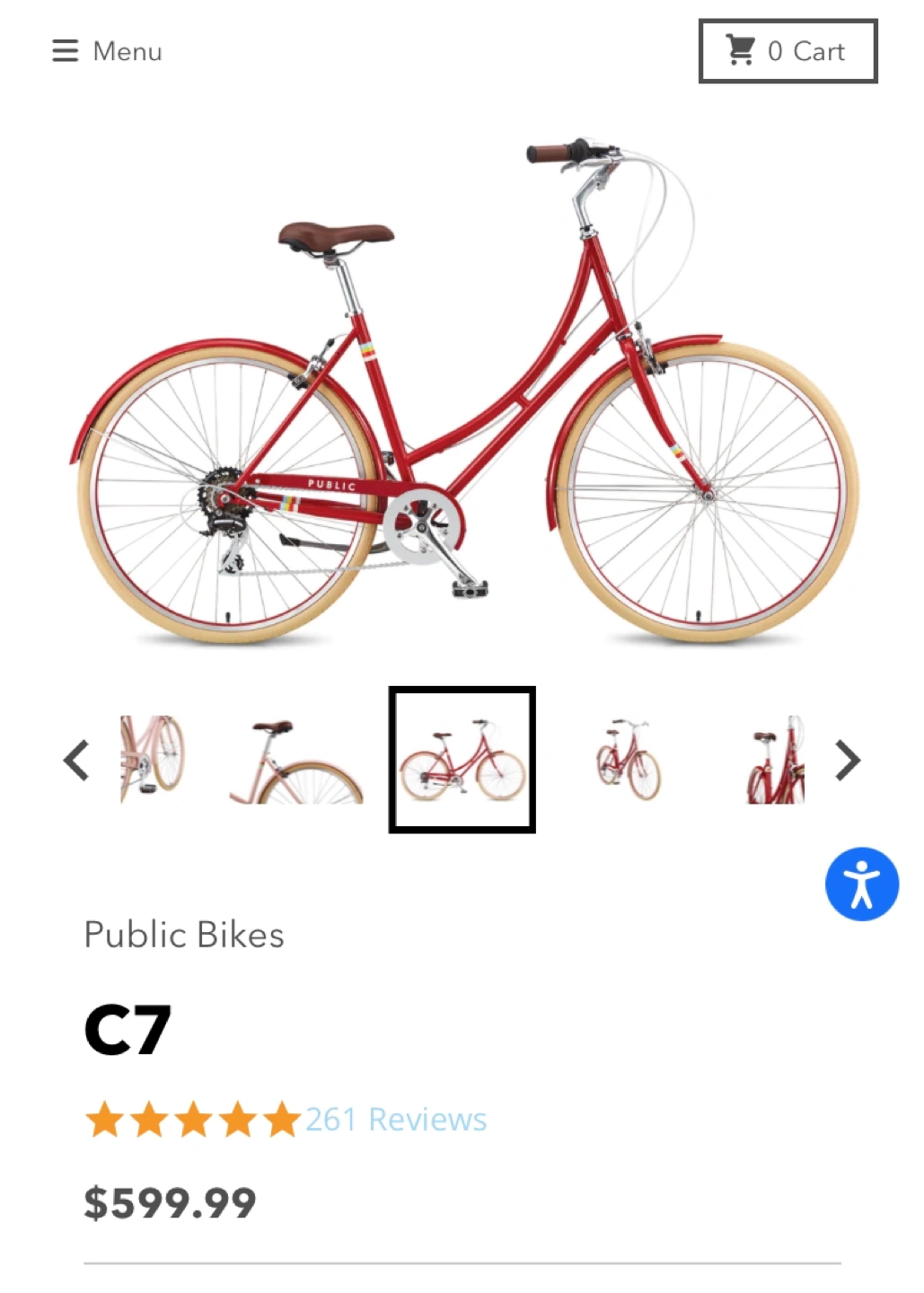Image resolution: width=924 pixels, height=1293 pixels.
Task: Open the shopping cart
Action: (x=788, y=51)
